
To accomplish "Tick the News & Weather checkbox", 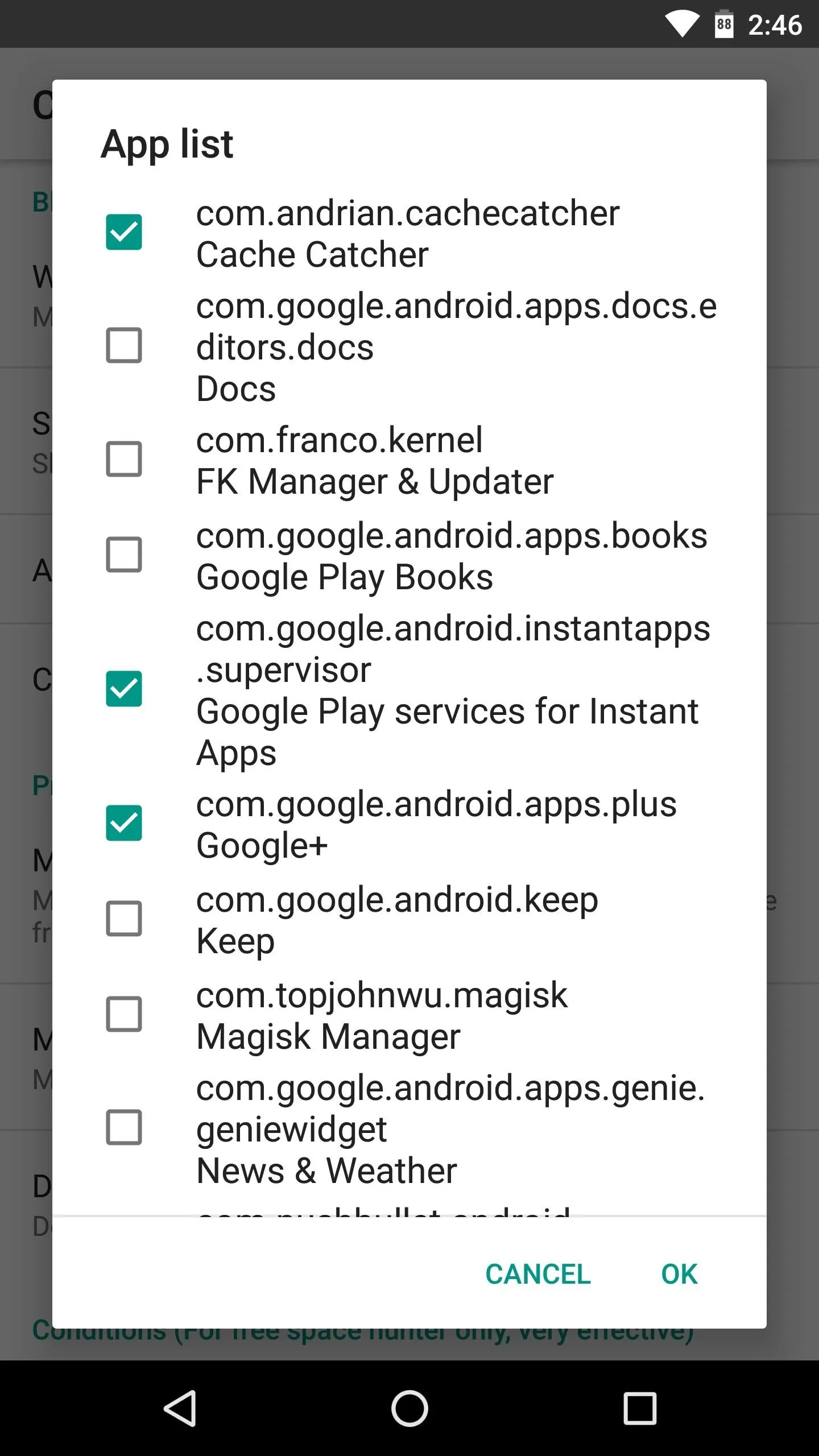I will [x=123, y=1127].
